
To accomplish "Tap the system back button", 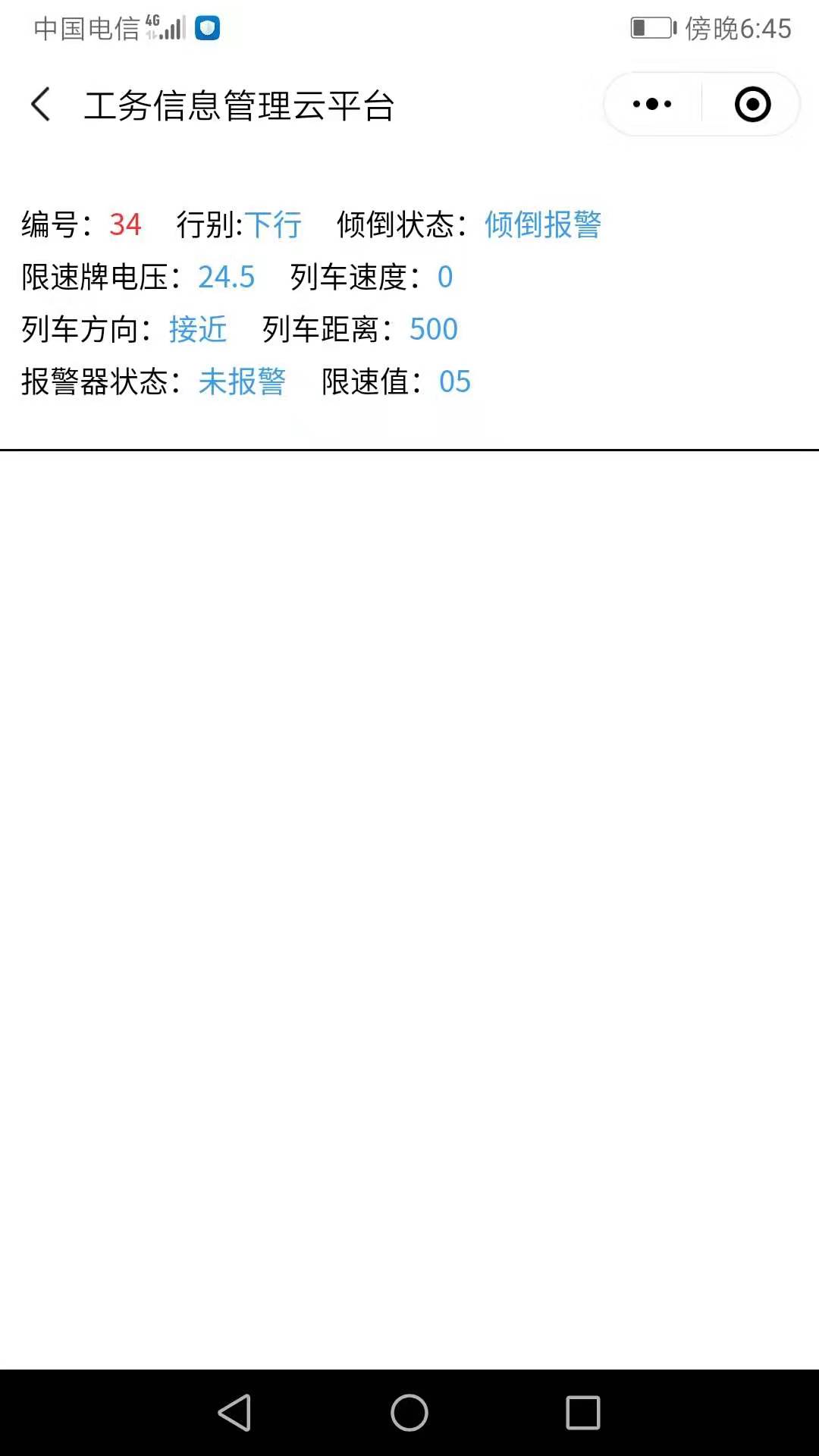I will coord(235,1413).
